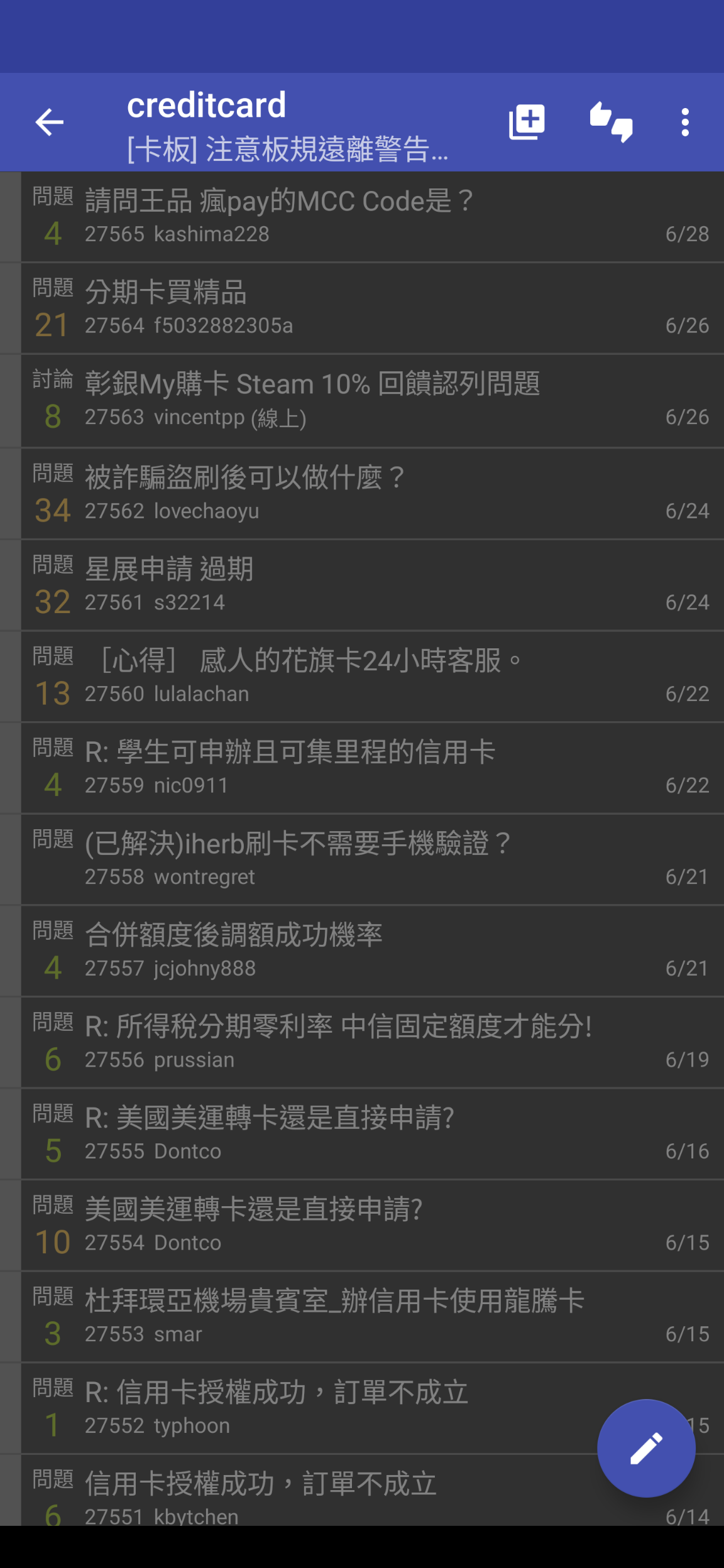Open post 27554 by Dontco
The width and height of the screenshot is (724, 1568).
[x=372, y=1226]
